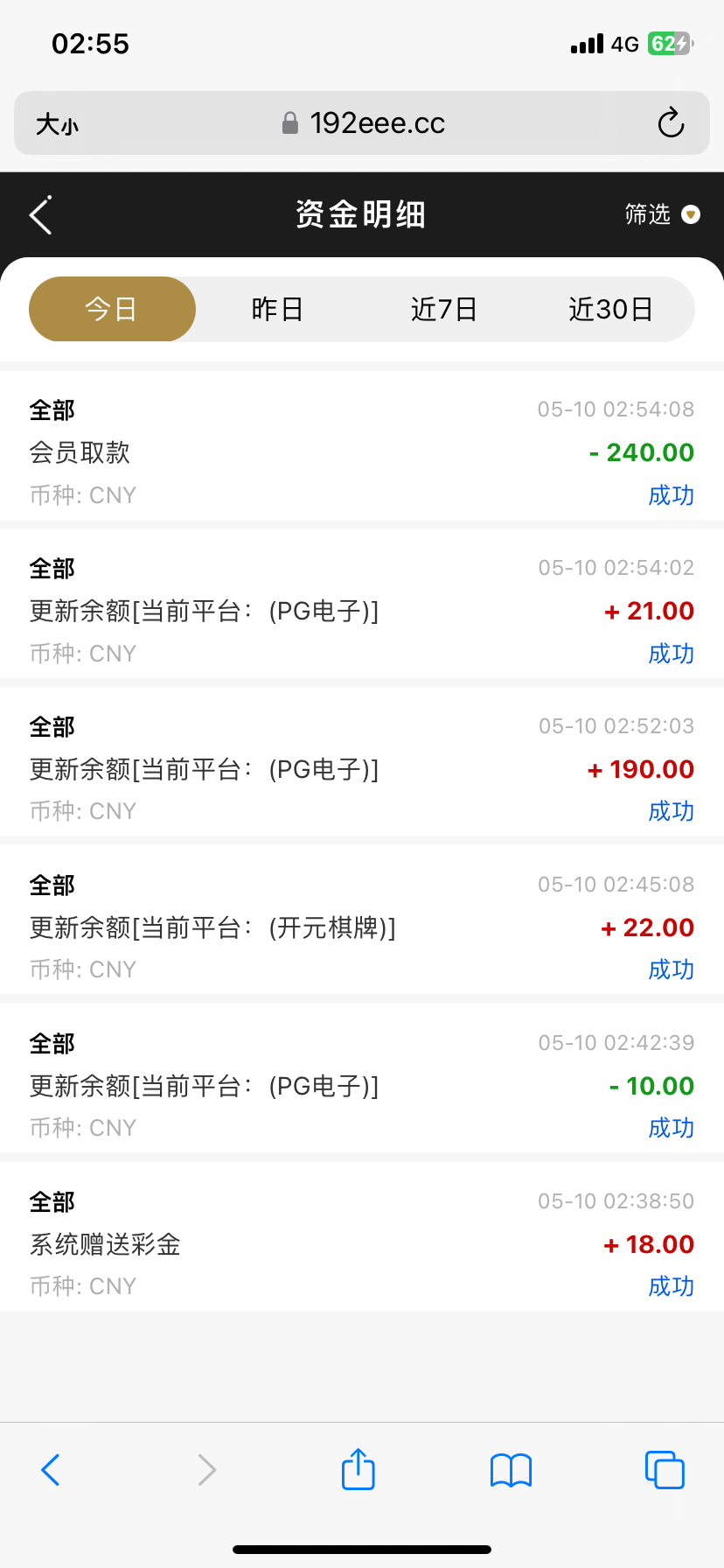Select the 今日 tab
724x1568 pixels.
coord(112,309)
